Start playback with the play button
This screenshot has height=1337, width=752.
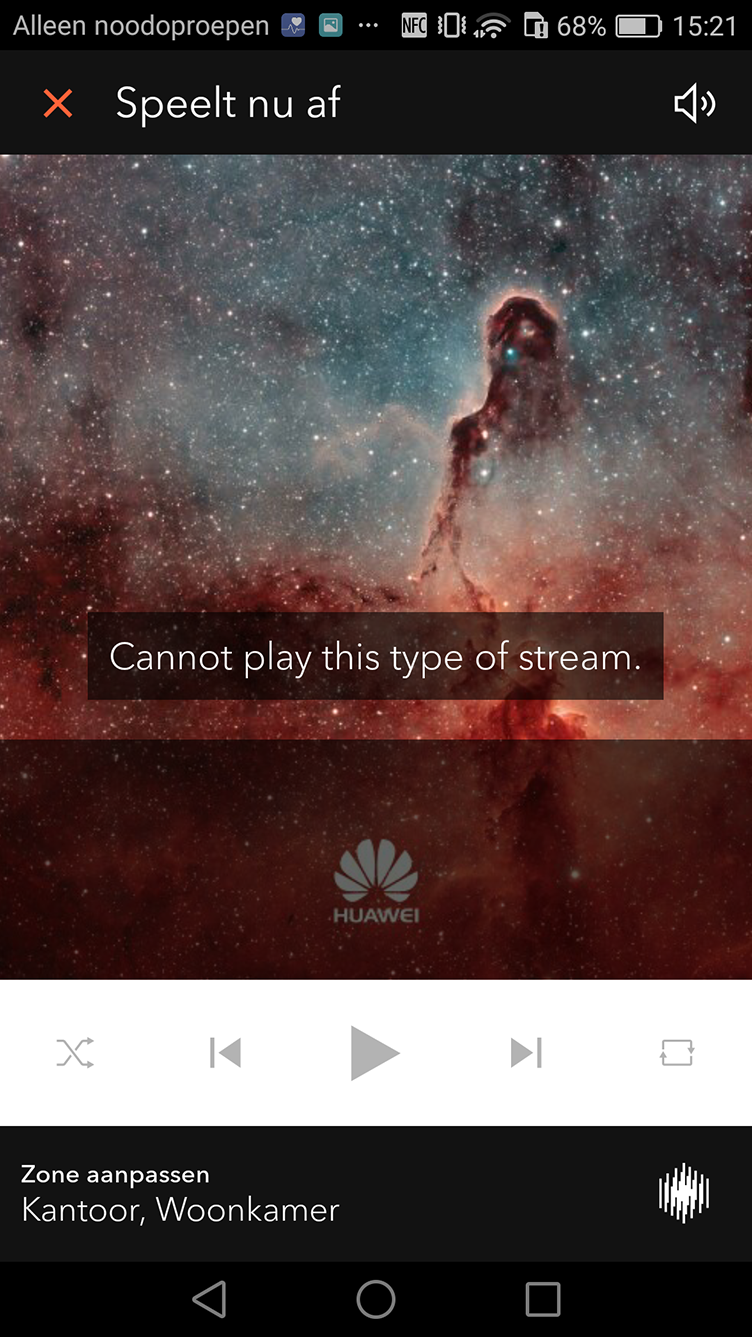coord(375,1053)
